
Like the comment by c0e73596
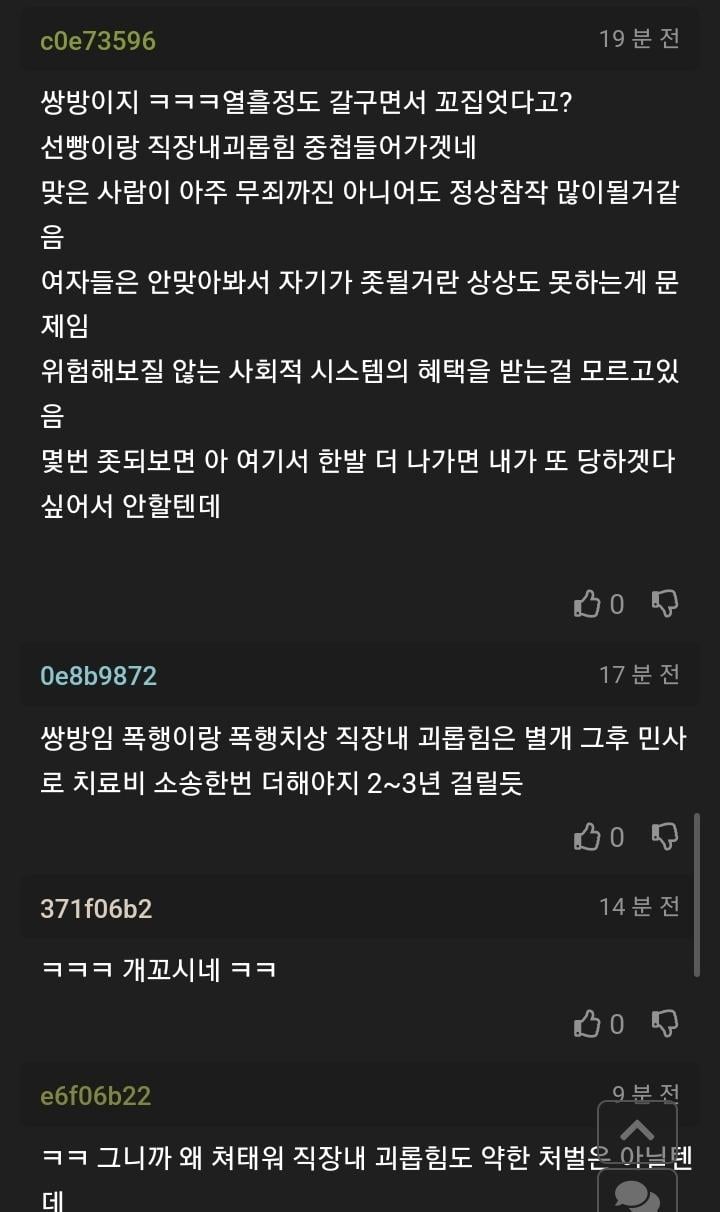point(587,604)
